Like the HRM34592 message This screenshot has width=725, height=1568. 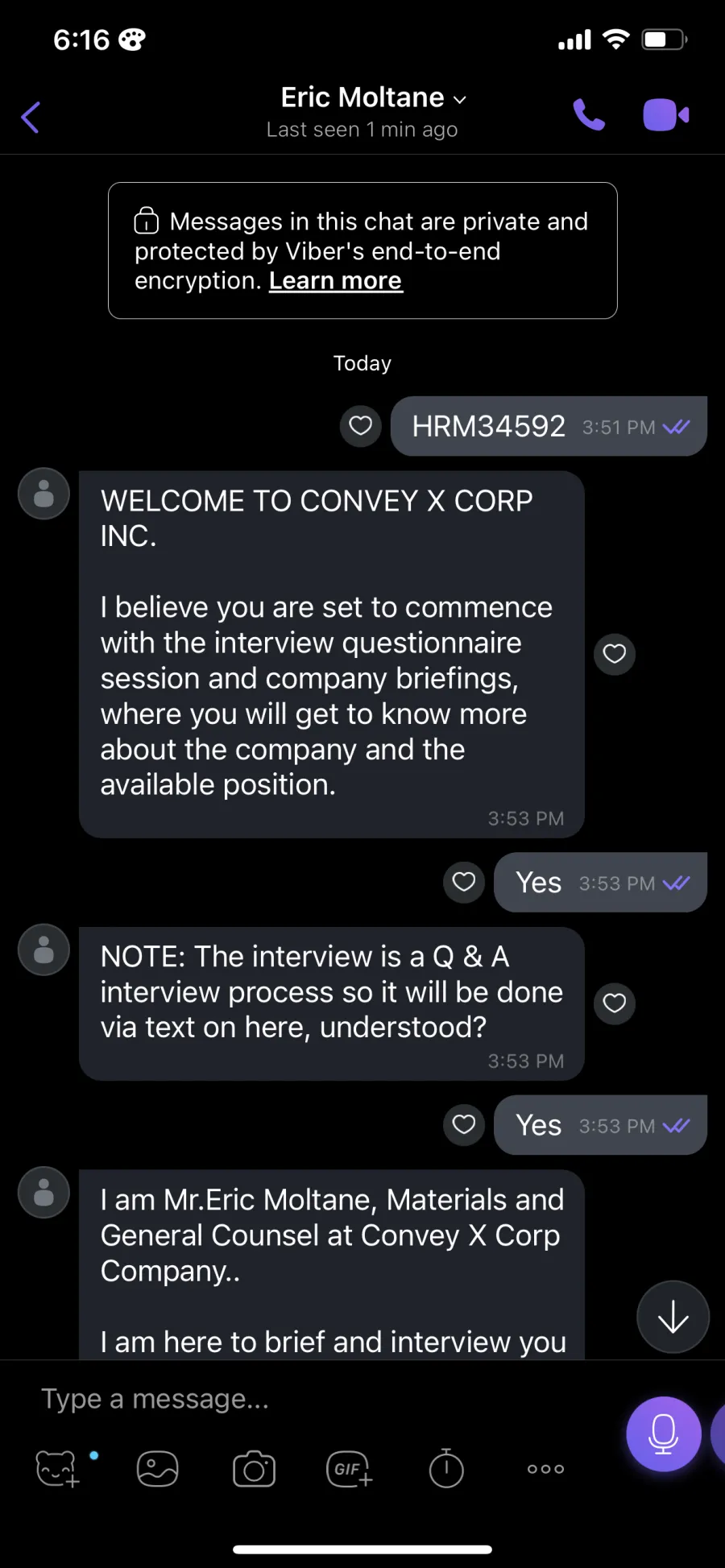[361, 426]
